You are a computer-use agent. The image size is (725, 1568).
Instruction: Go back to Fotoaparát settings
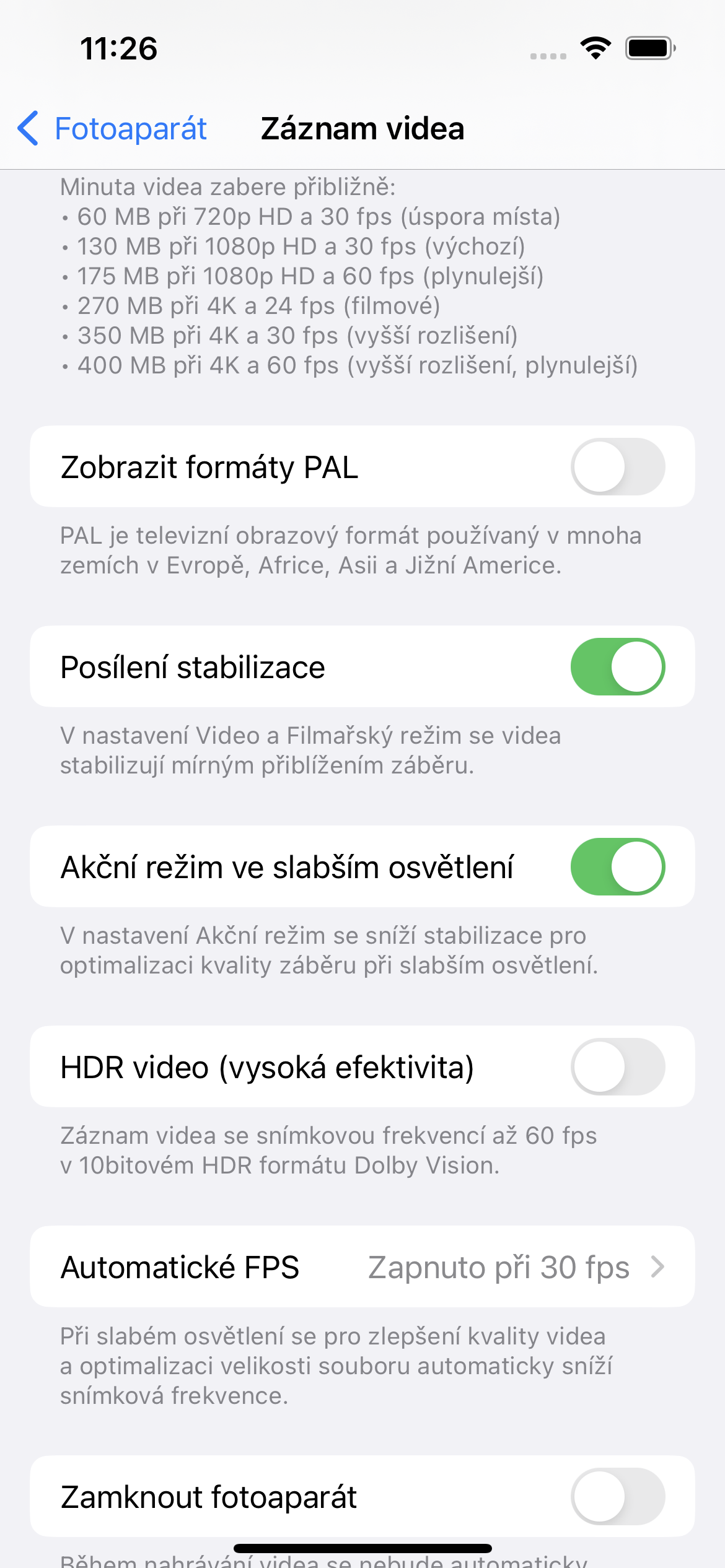point(113,129)
